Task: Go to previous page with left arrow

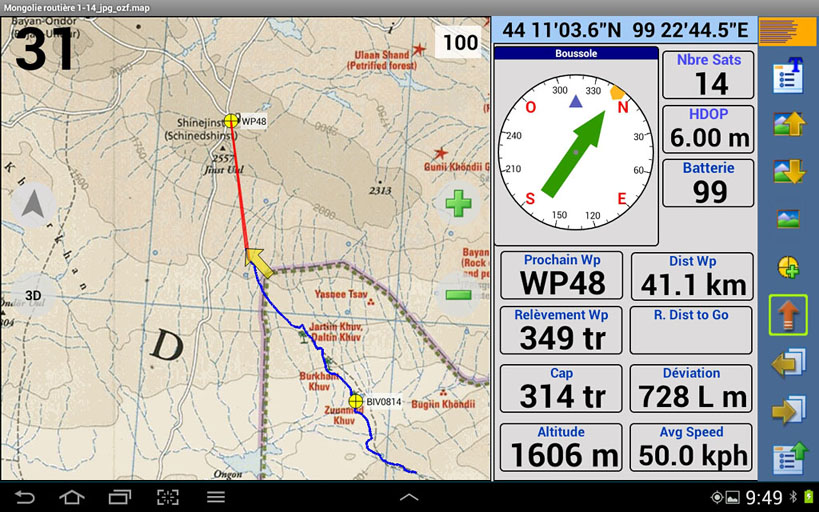Action: pos(788,362)
